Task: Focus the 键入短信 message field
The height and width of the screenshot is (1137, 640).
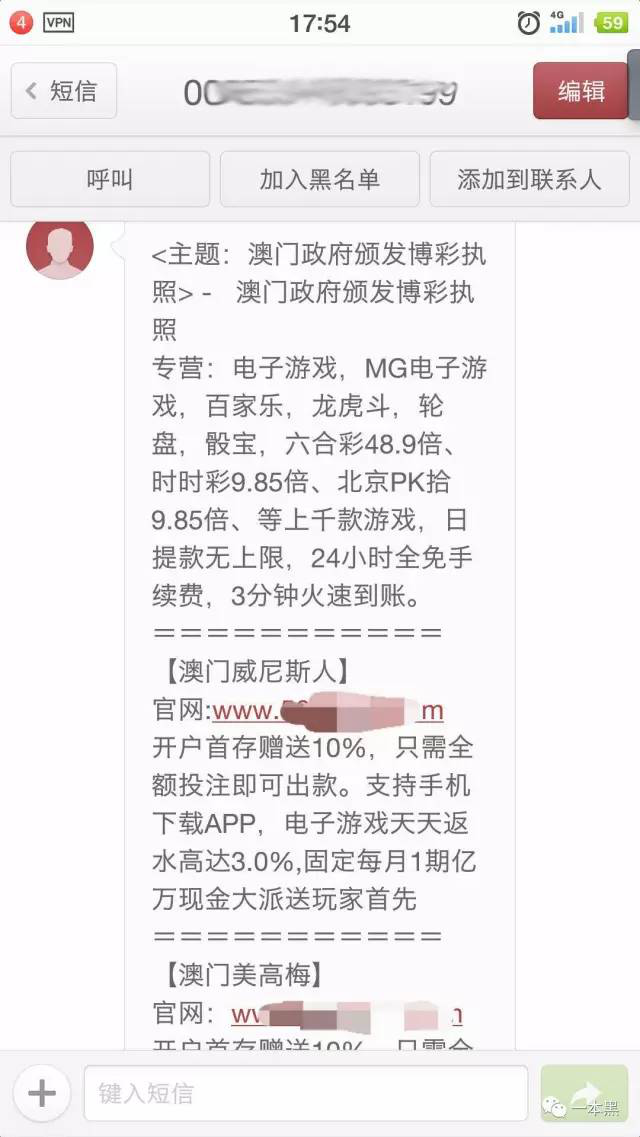Action: 305,1093
